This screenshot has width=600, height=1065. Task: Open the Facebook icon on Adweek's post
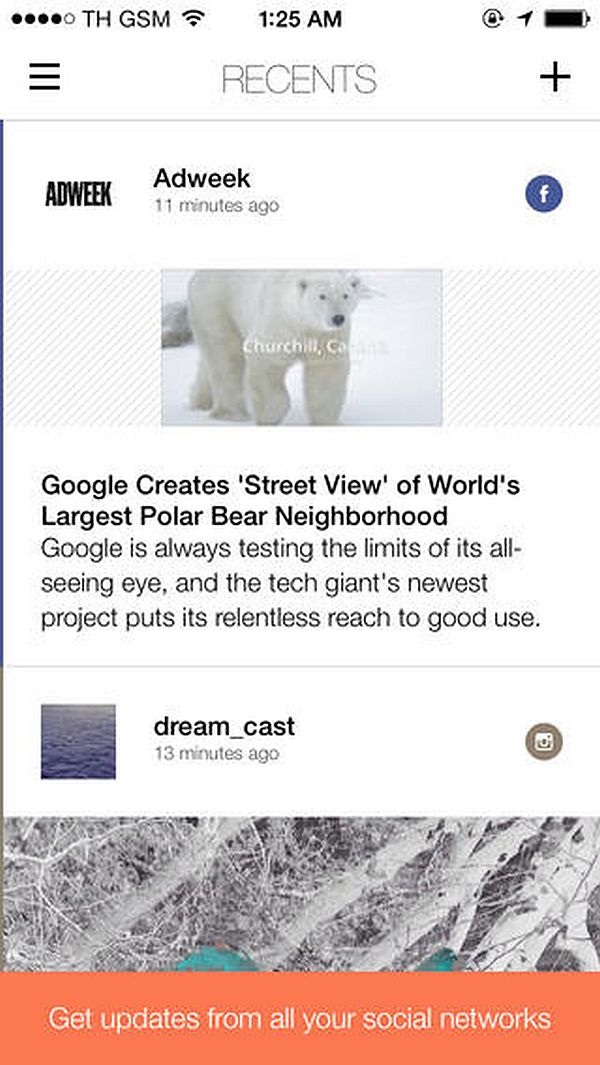pyautogui.click(x=544, y=194)
